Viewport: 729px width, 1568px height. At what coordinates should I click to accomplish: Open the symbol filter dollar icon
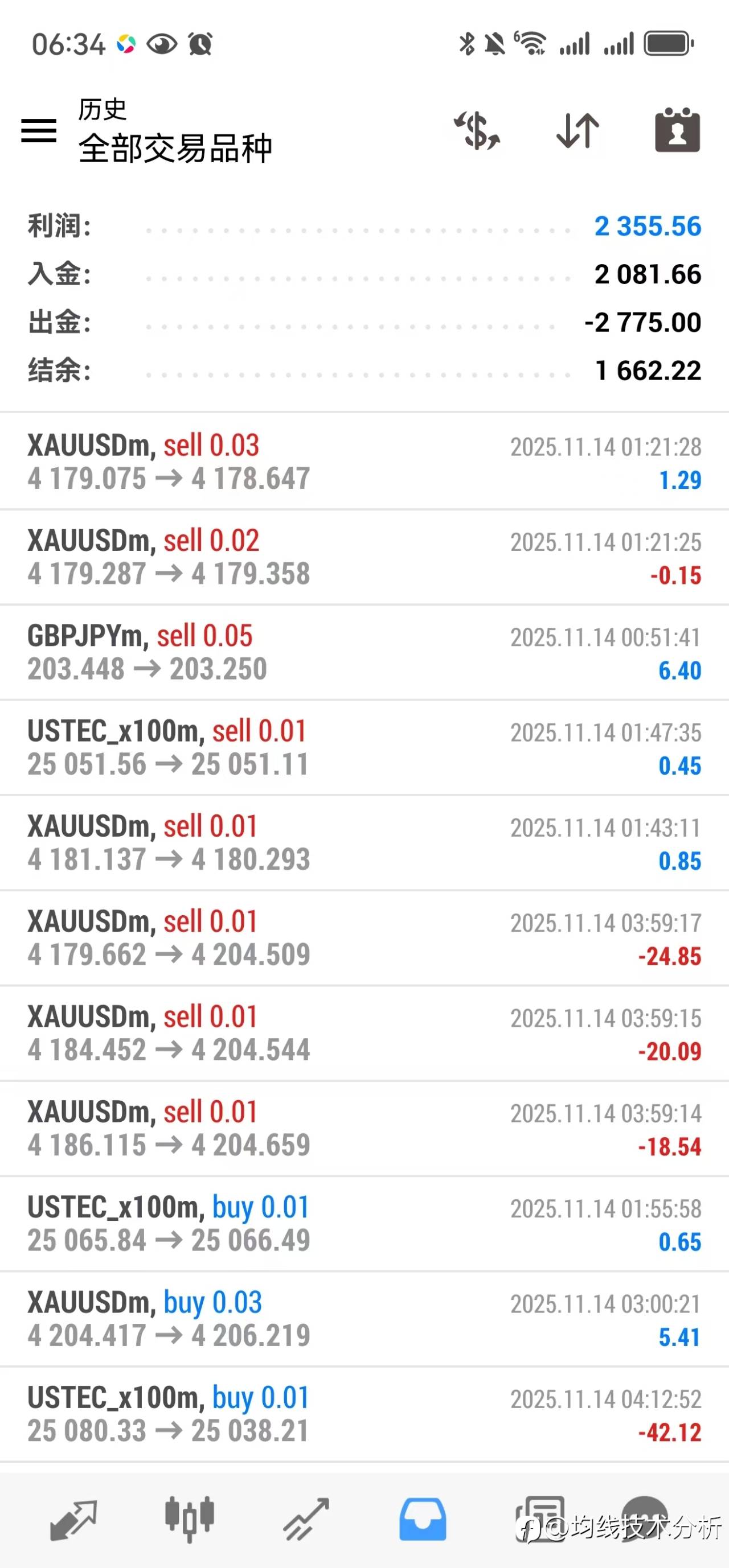pyautogui.click(x=477, y=130)
